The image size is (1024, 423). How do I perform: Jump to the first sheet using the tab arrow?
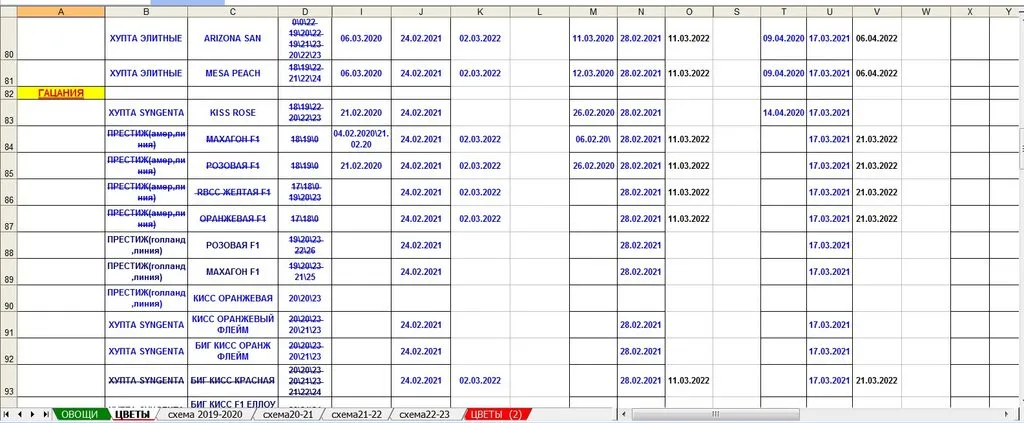point(7,414)
